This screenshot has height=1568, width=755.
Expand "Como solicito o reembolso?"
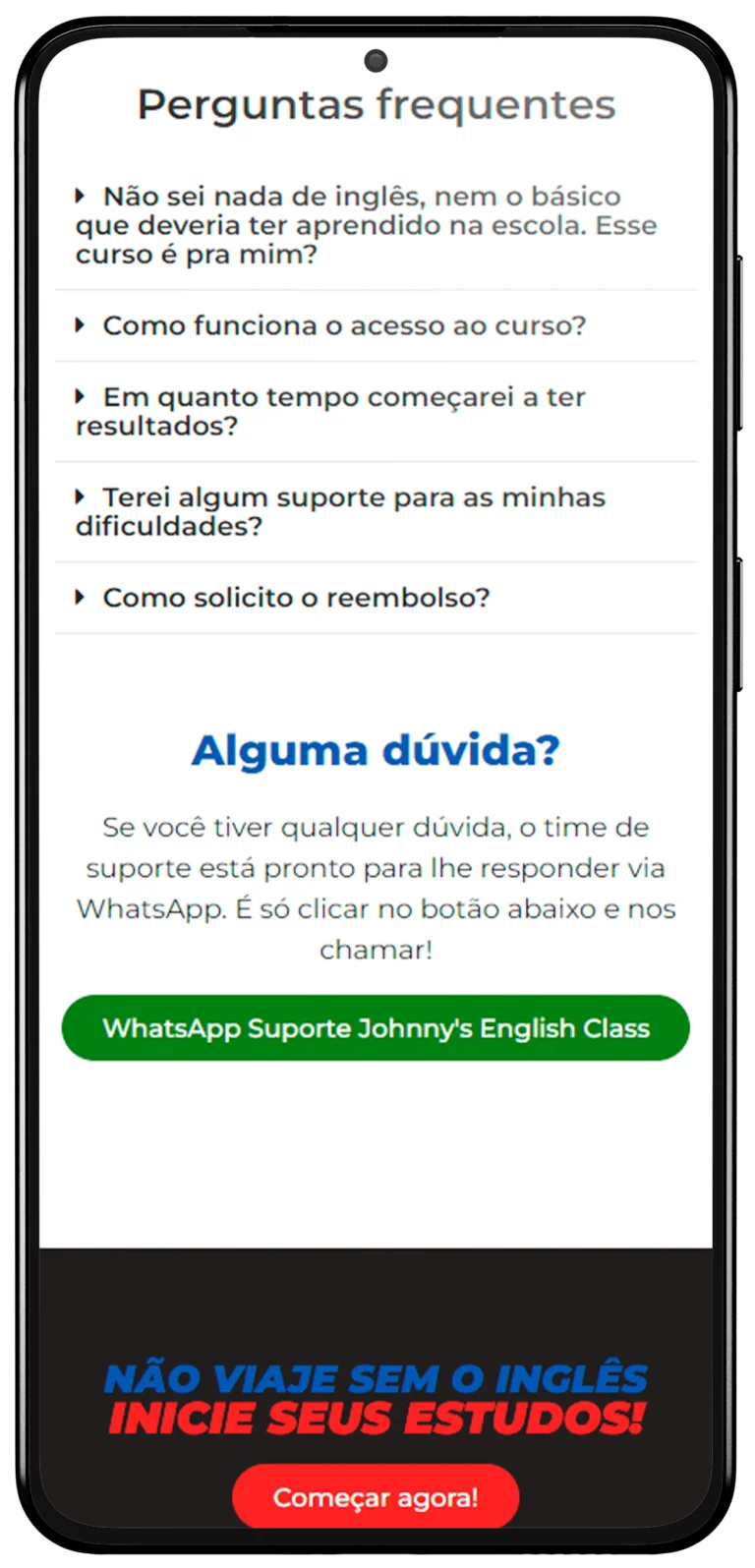pos(296,598)
